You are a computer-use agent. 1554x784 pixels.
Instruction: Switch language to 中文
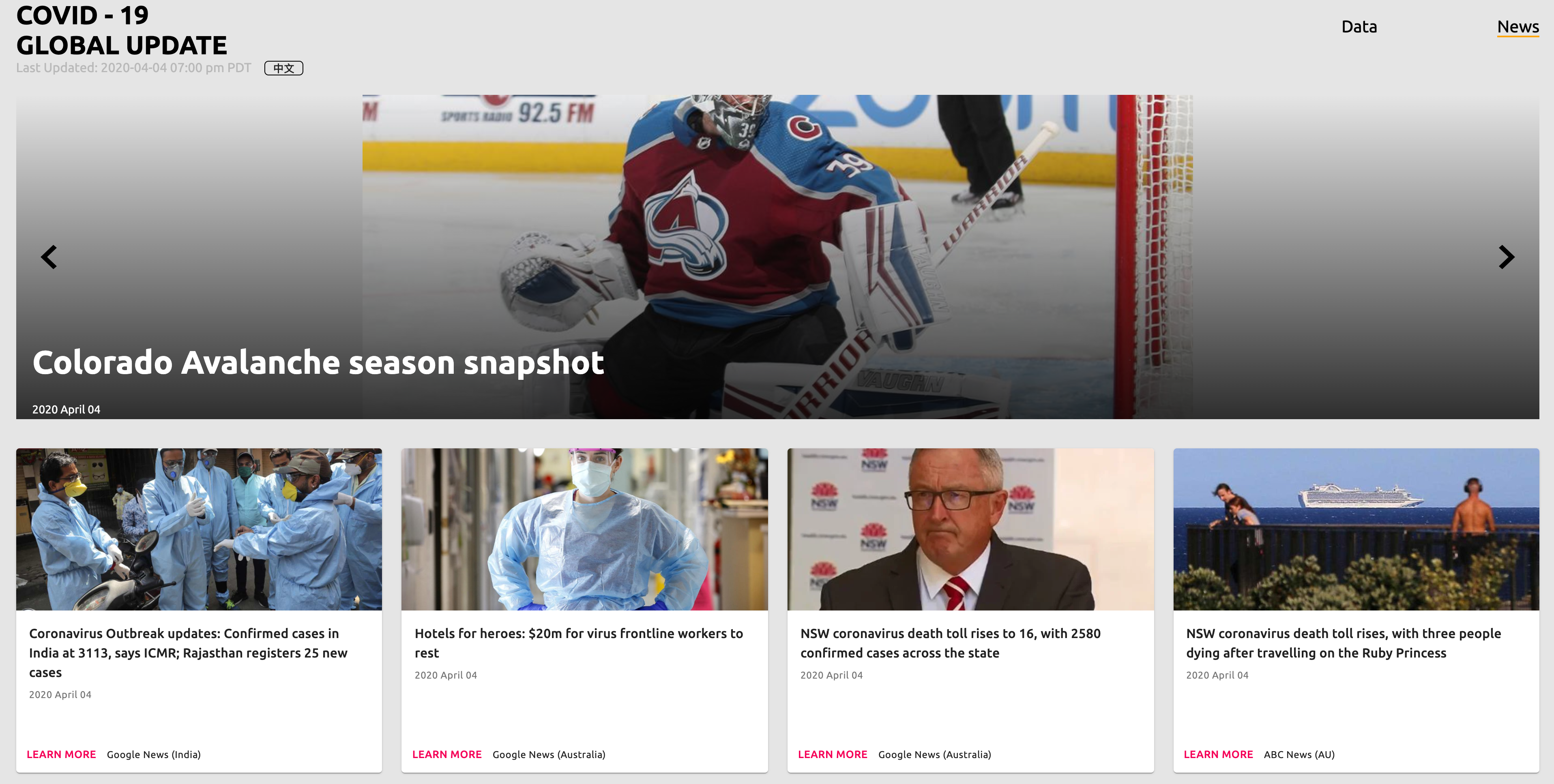coord(283,68)
